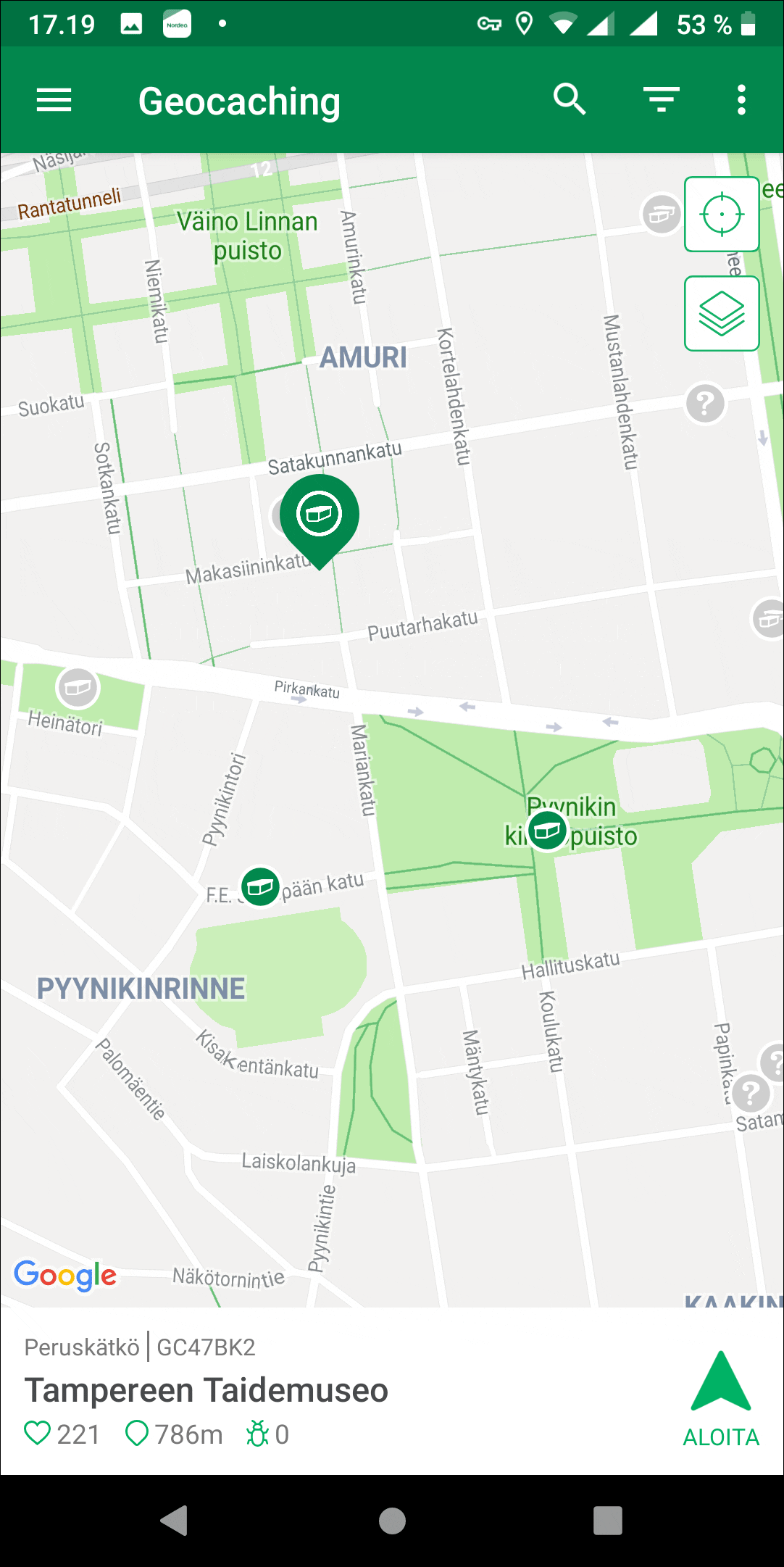Tap ALOITA to start navigating
The height and width of the screenshot is (1567, 784).
pyautogui.click(x=720, y=1400)
